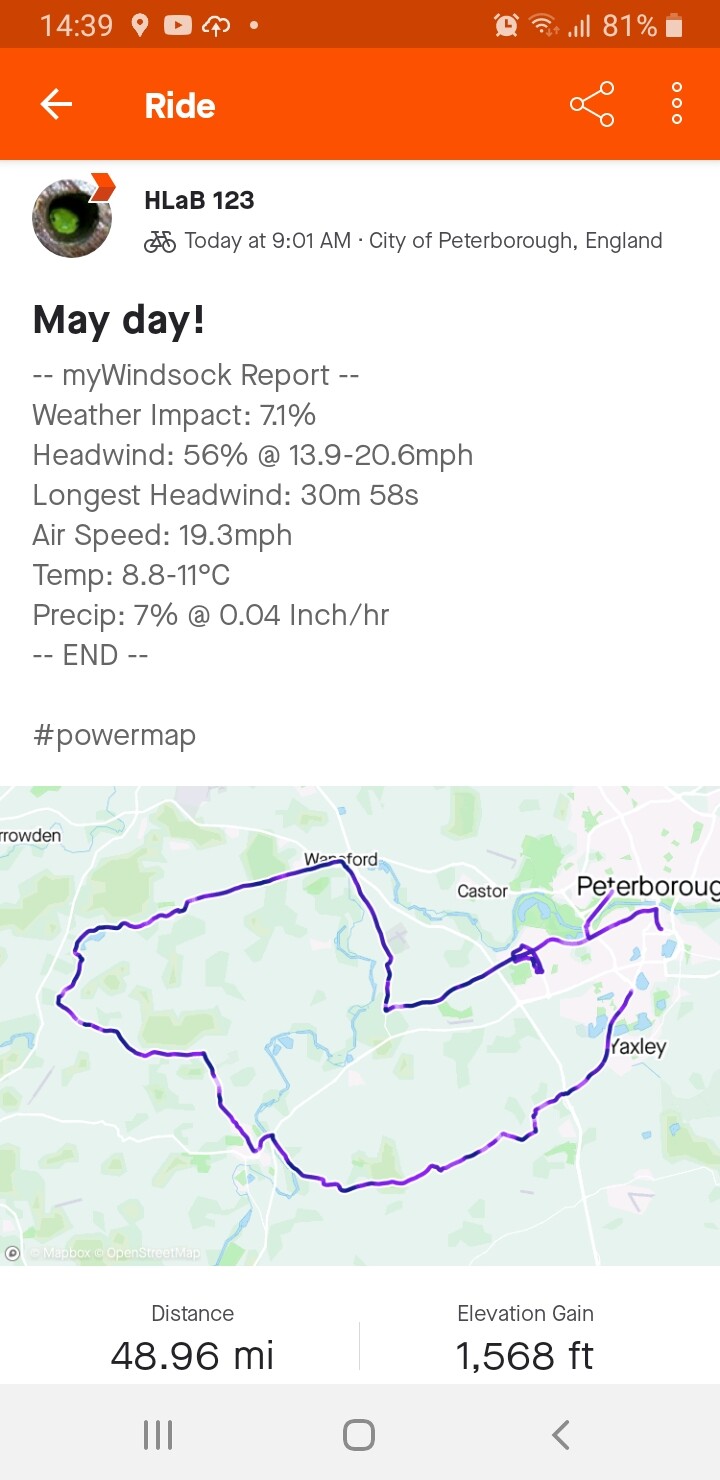
Task: Open HLaB 123's profile picture
Action: (x=73, y=217)
